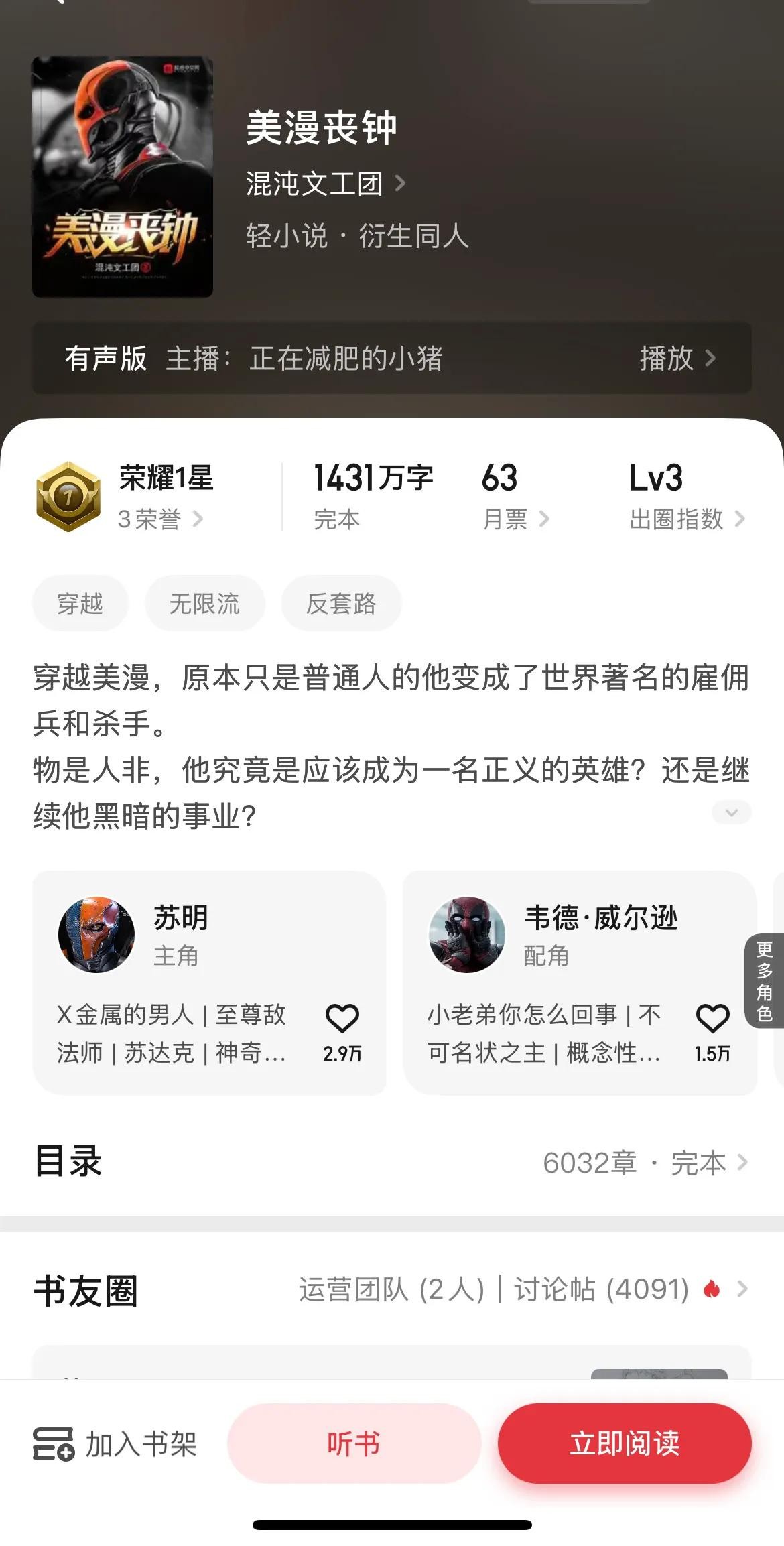View the 3 荣誉 honors
The height and width of the screenshot is (1546, 784).
(159, 519)
